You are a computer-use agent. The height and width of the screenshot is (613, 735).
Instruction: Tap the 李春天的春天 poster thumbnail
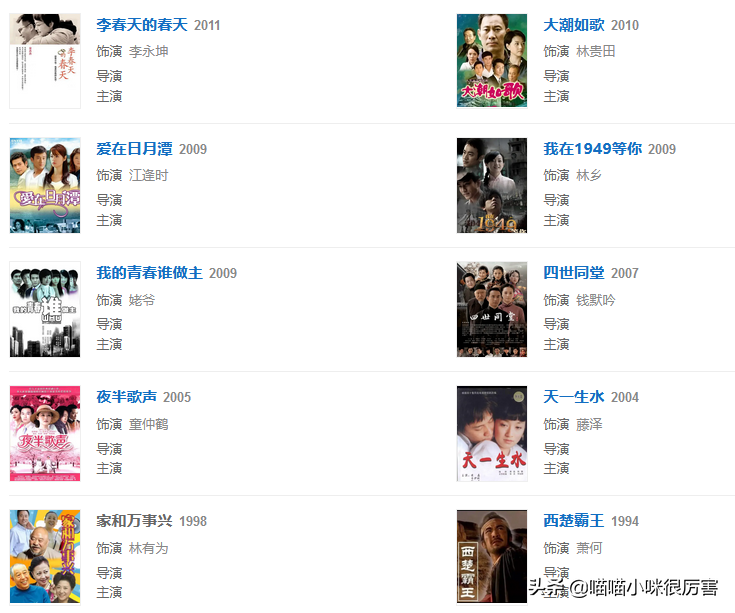tap(45, 60)
